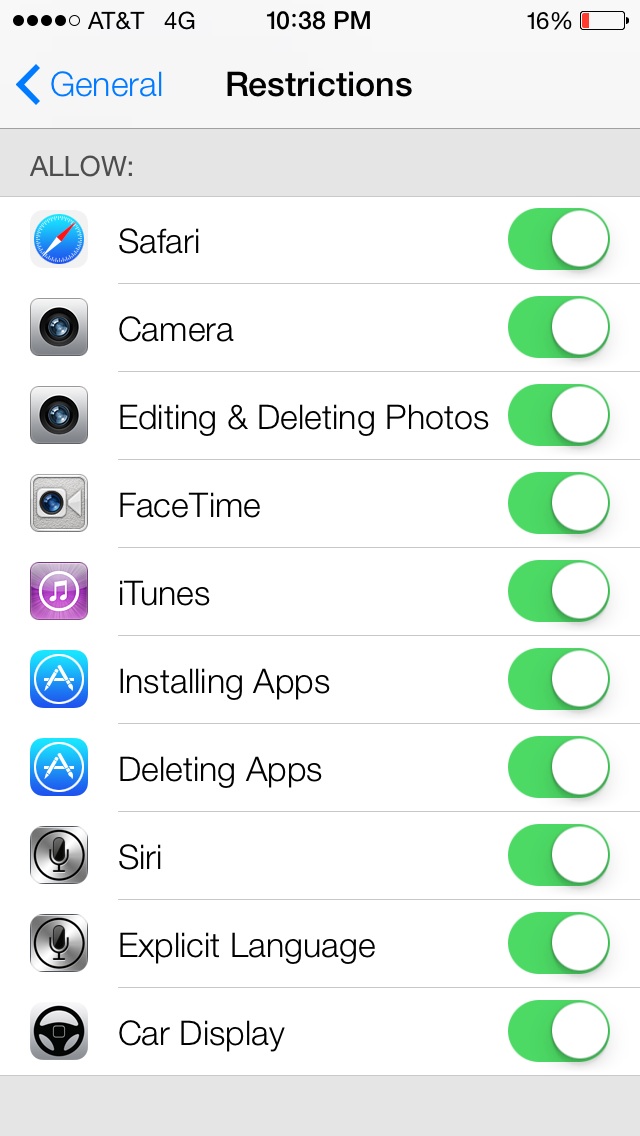The height and width of the screenshot is (1136, 640).
Task: Toggle Editing & Deleting Photos off
Action: click(x=559, y=416)
